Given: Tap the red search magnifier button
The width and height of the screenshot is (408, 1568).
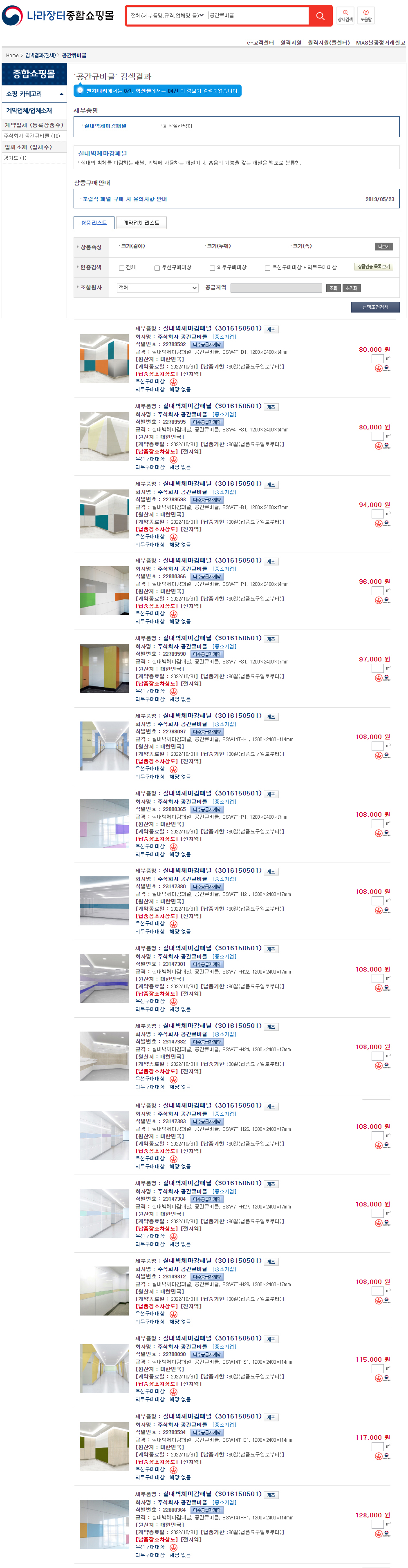Looking at the screenshot, I should [320, 16].
